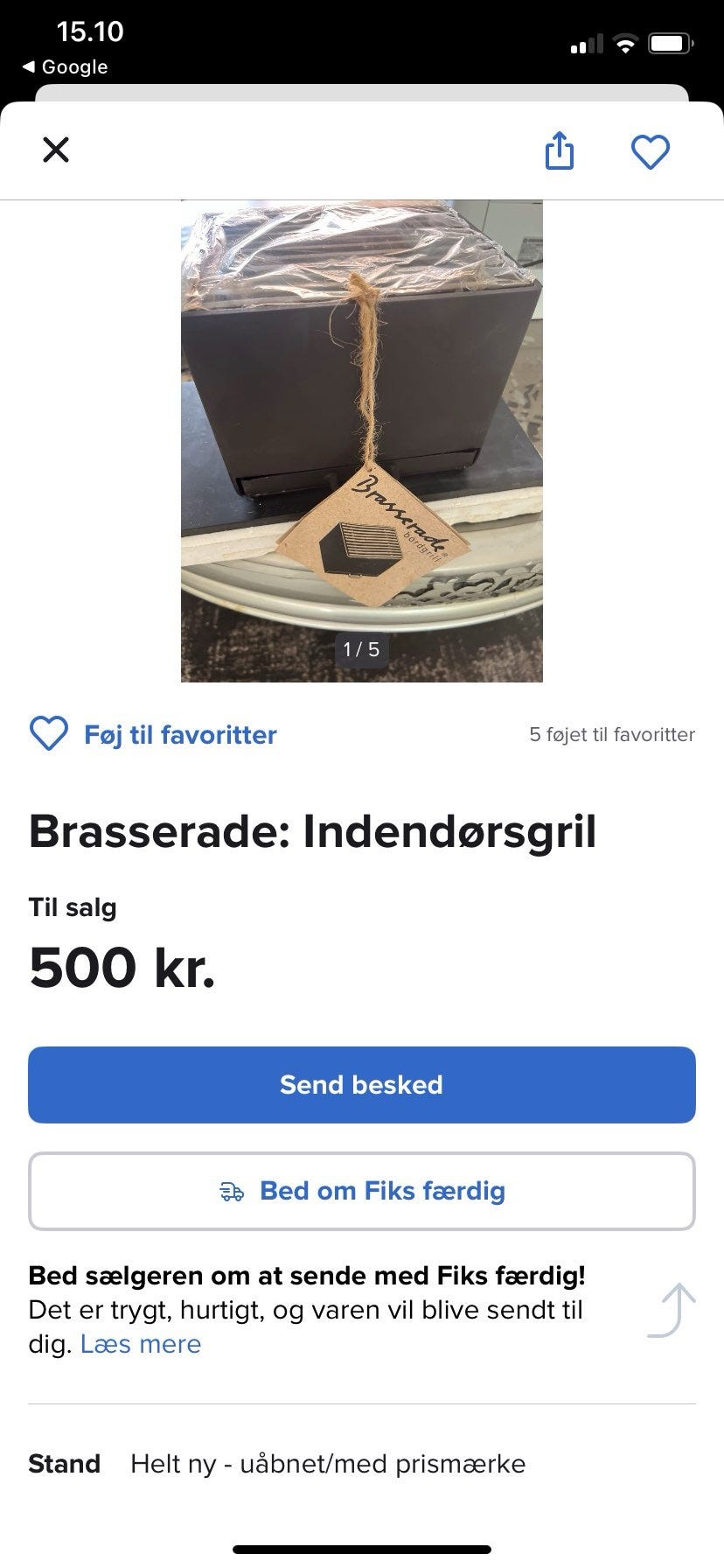
Task: Close the listing with the X
Action: coord(55,150)
